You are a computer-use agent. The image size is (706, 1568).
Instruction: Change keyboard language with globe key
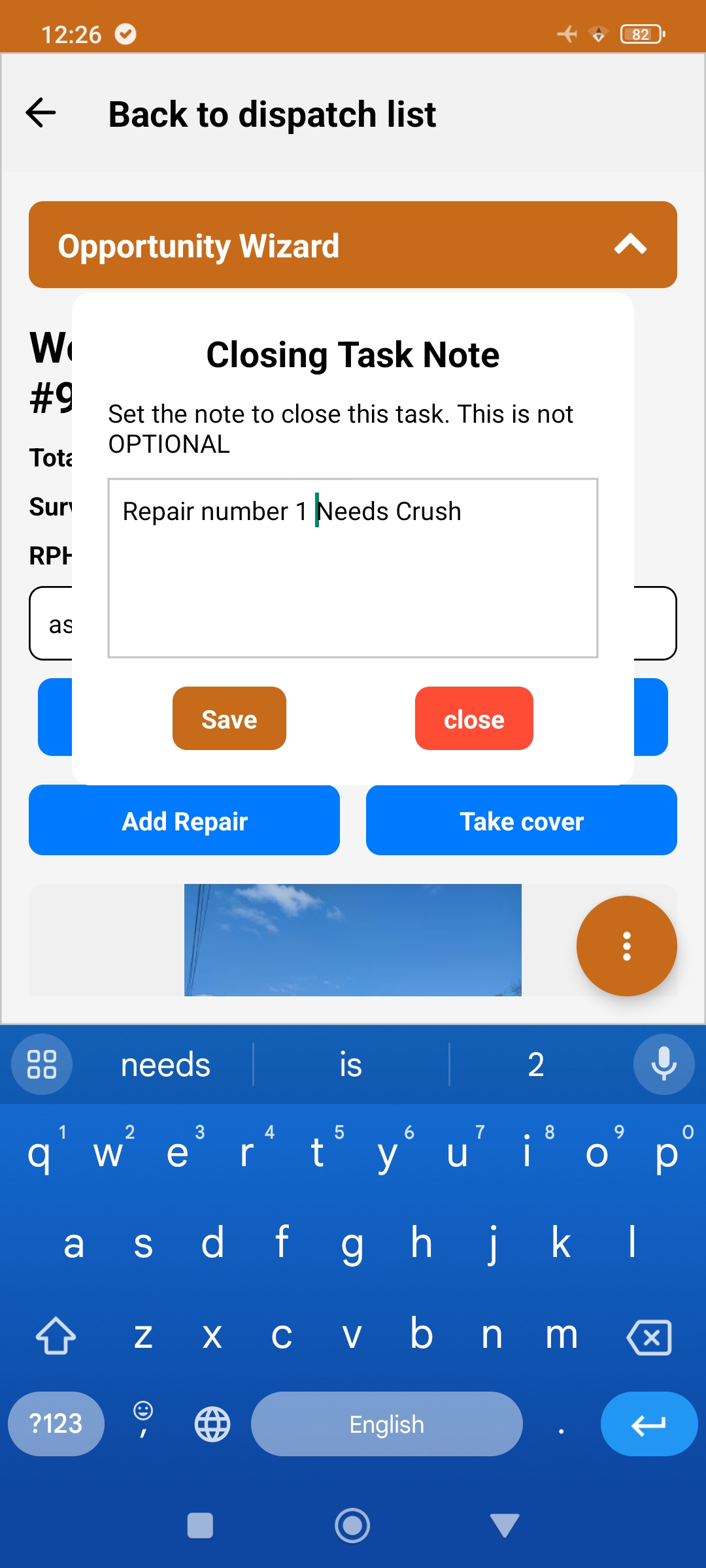212,1424
